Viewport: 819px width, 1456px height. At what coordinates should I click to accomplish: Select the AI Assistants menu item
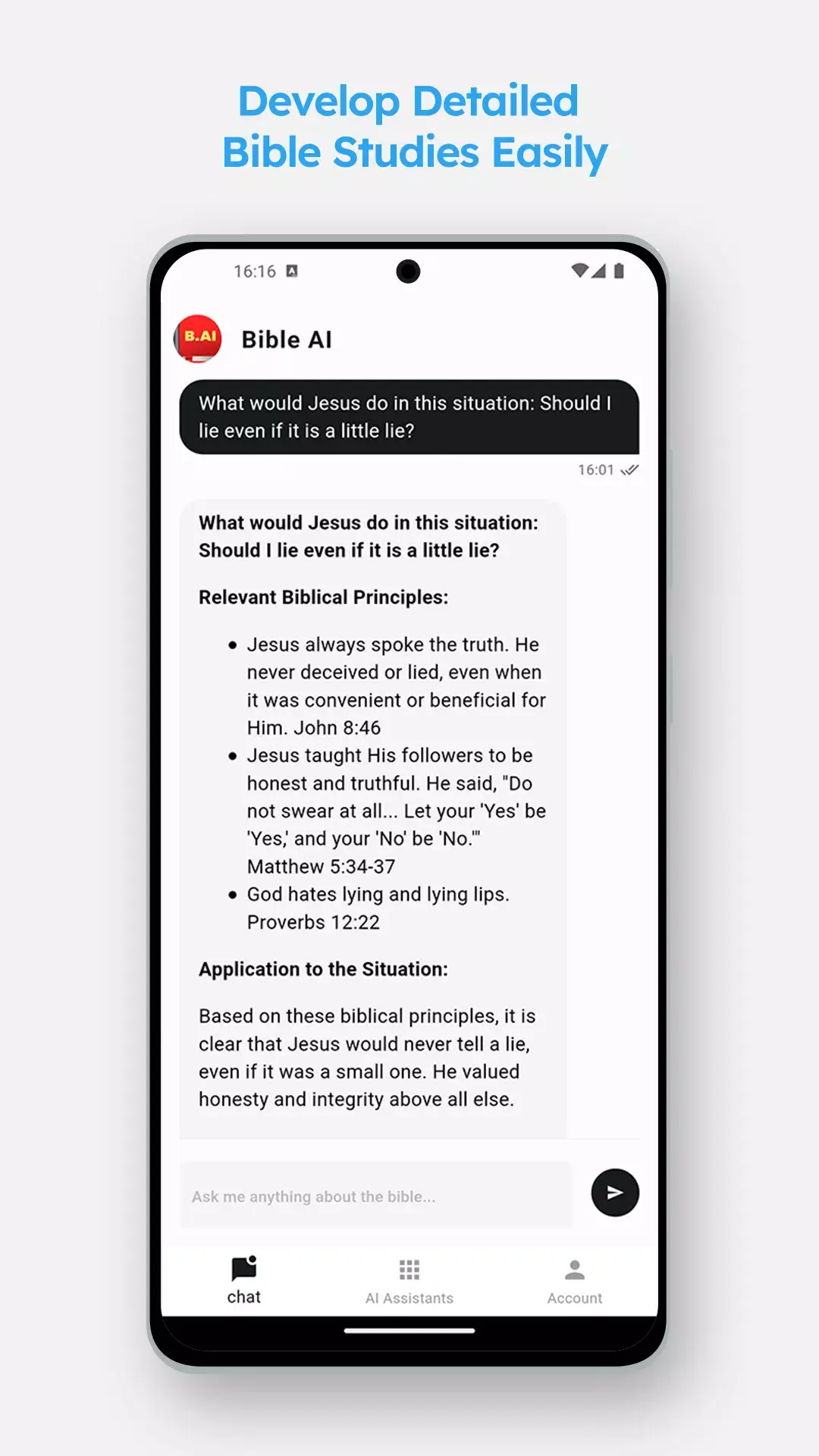pos(409,1280)
